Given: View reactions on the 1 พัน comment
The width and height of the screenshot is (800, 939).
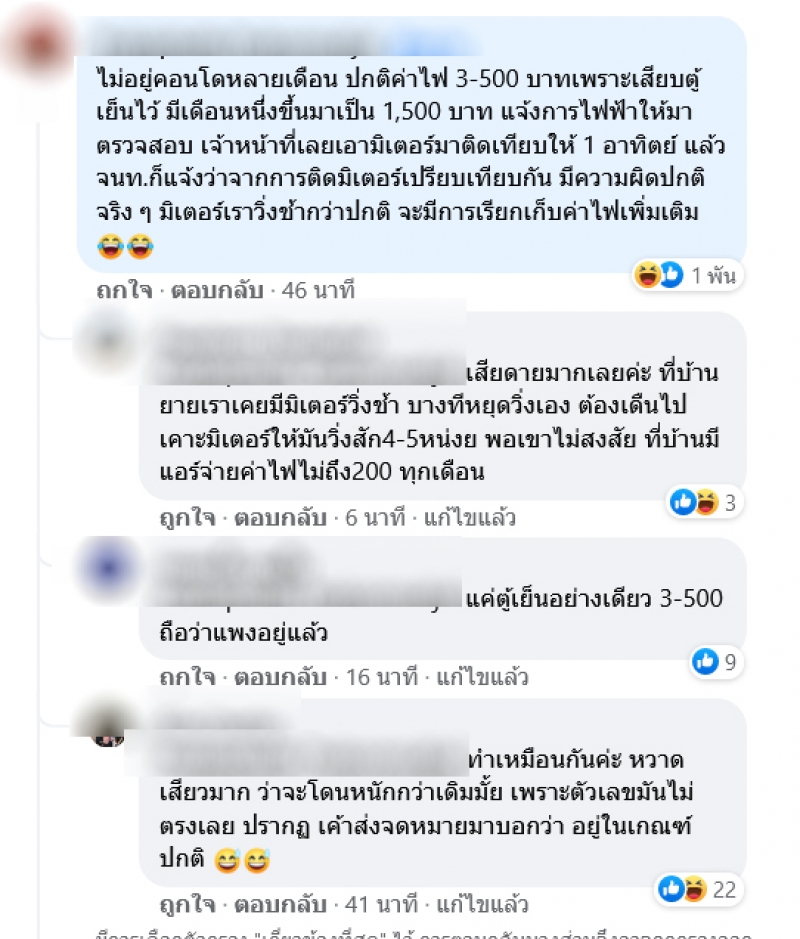Looking at the screenshot, I should point(686,275).
